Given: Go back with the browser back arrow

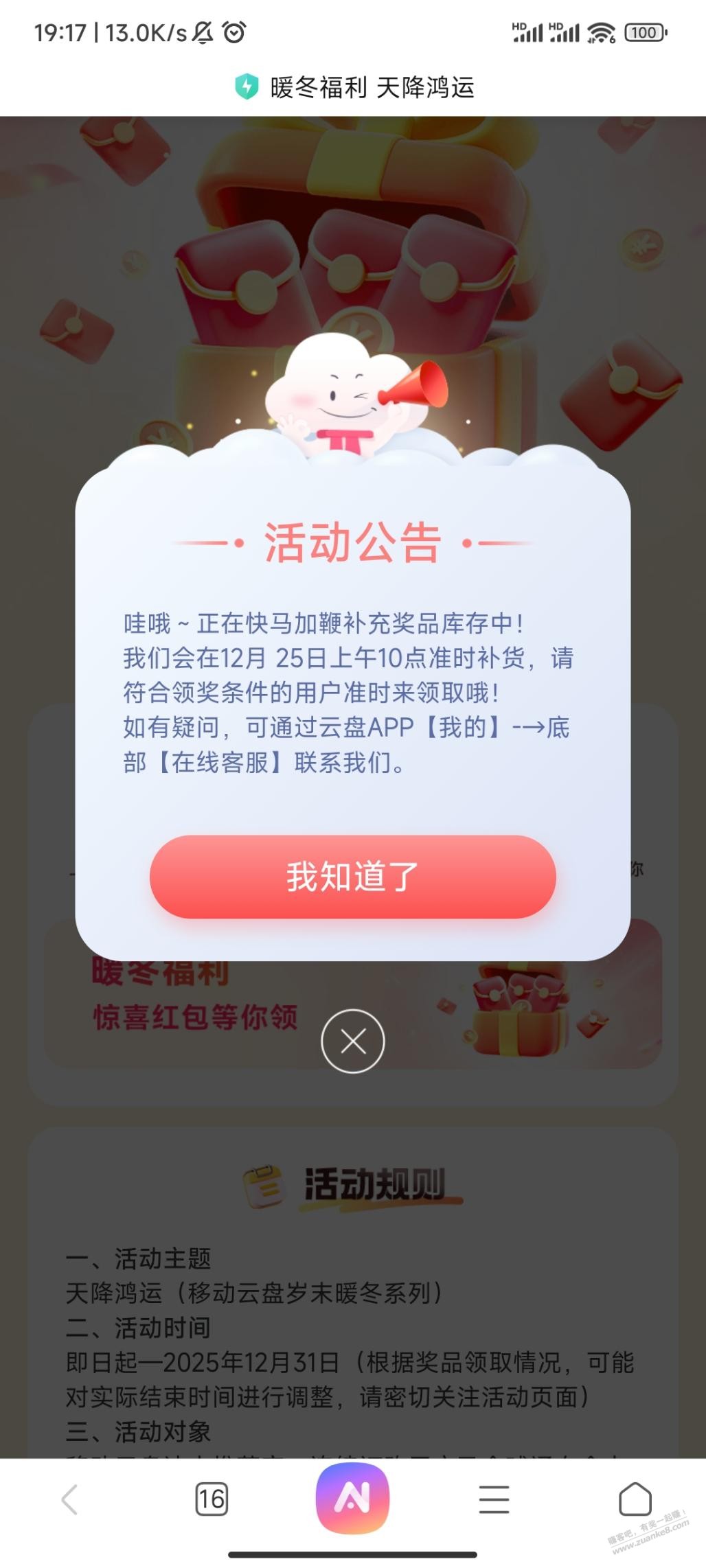Looking at the screenshot, I should 70,1499.
